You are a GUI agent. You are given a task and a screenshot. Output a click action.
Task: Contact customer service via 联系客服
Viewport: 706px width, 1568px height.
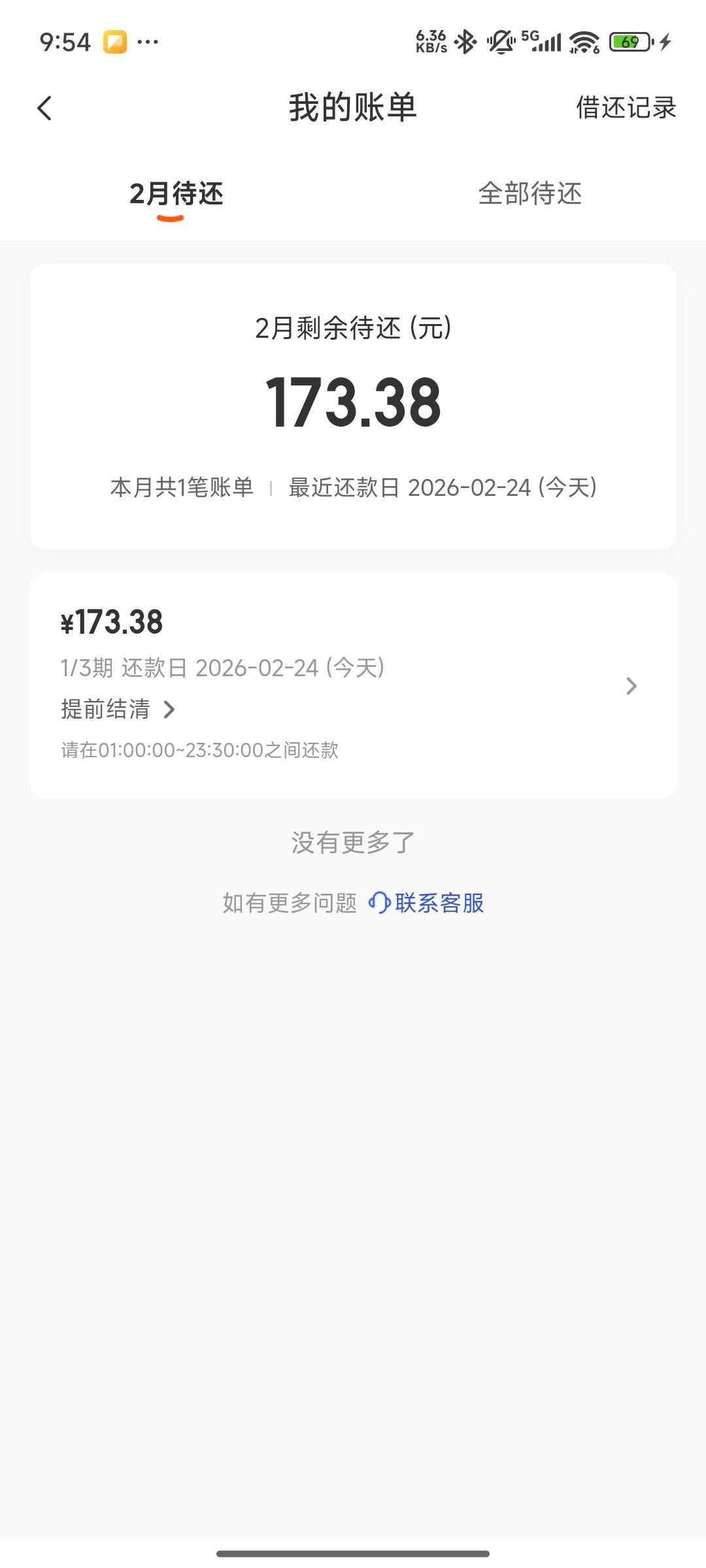tap(428, 903)
